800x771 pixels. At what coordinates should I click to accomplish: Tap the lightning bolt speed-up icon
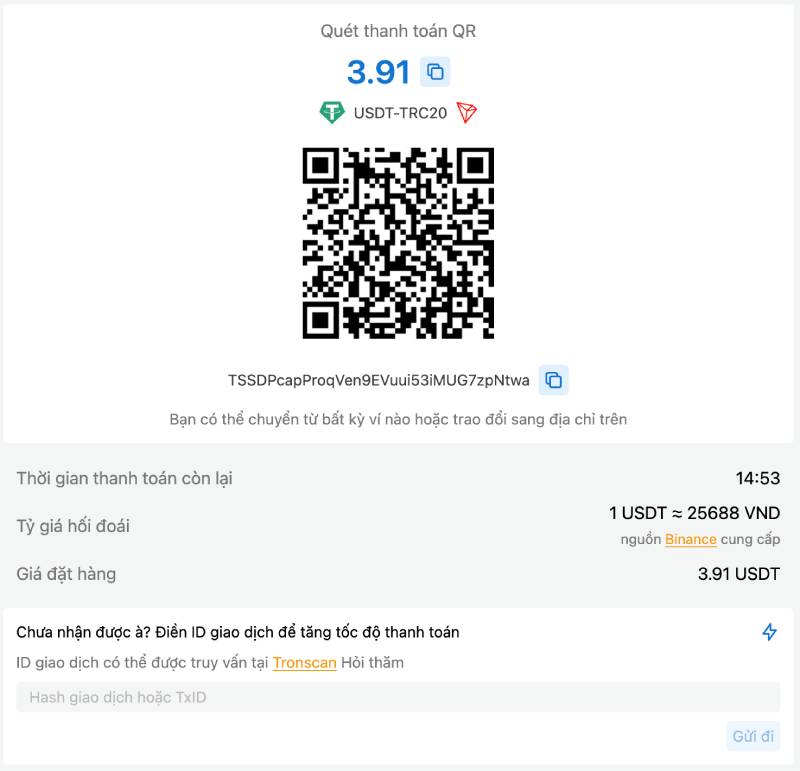tap(769, 632)
